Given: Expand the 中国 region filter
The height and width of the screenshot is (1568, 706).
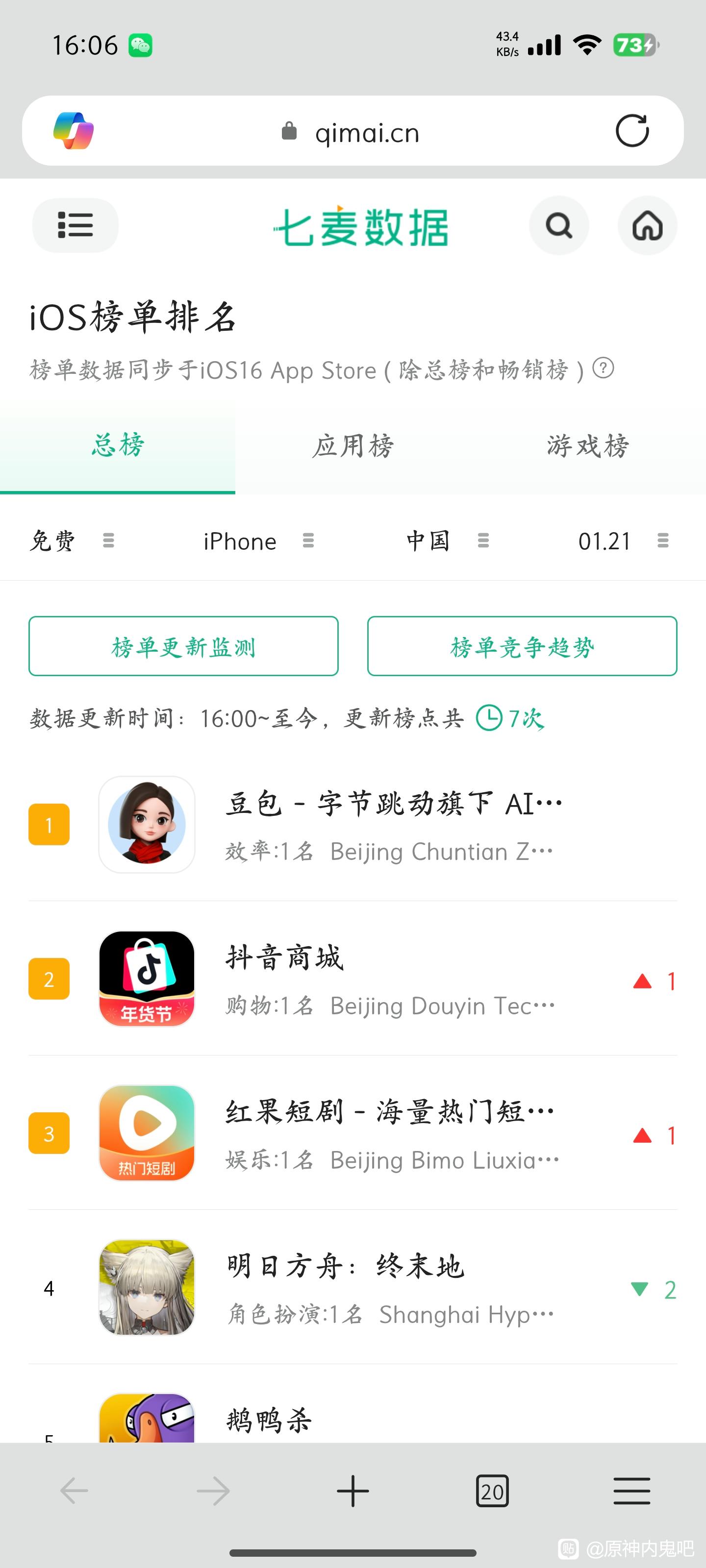Looking at the screenshot, I should click(x=447, y=540).
